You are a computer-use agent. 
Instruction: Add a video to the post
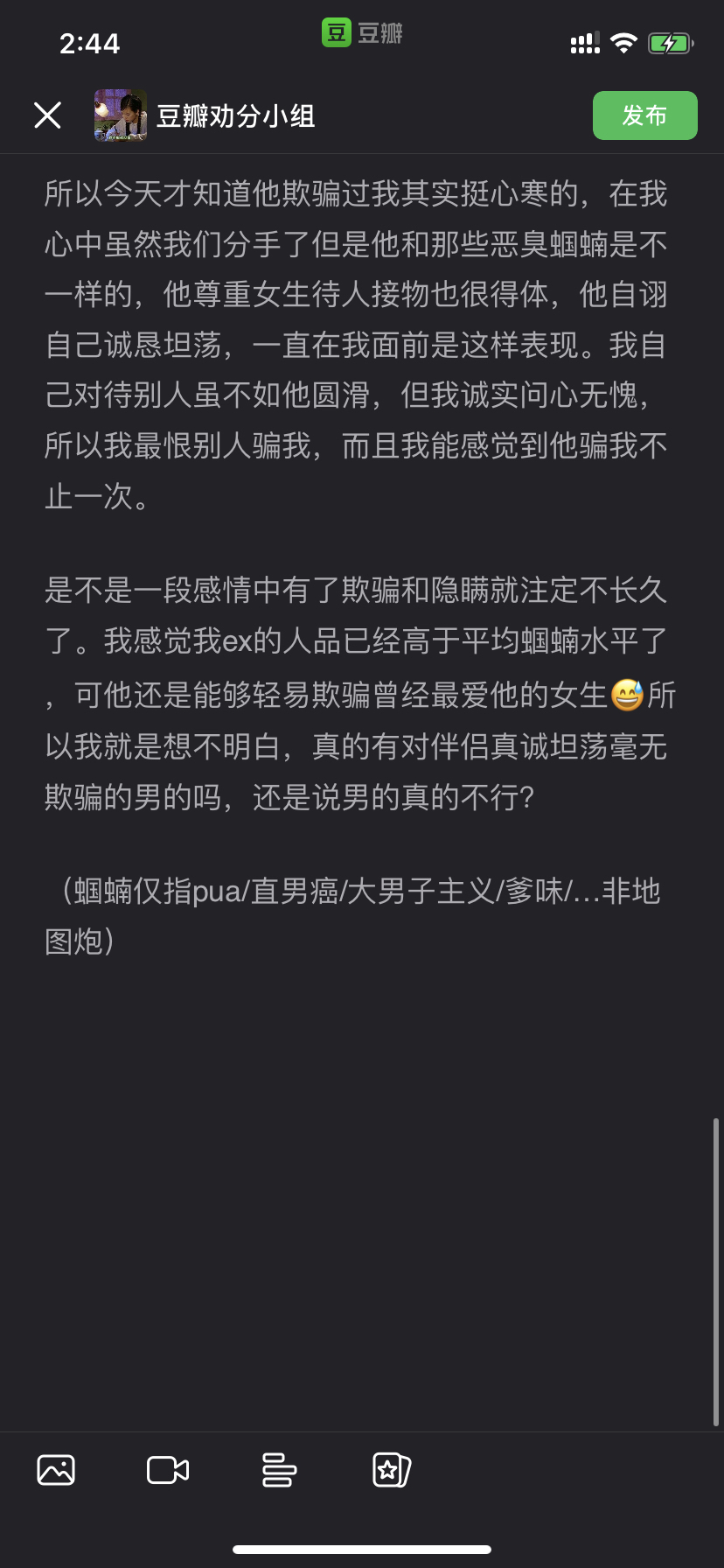coord(168,1470)
